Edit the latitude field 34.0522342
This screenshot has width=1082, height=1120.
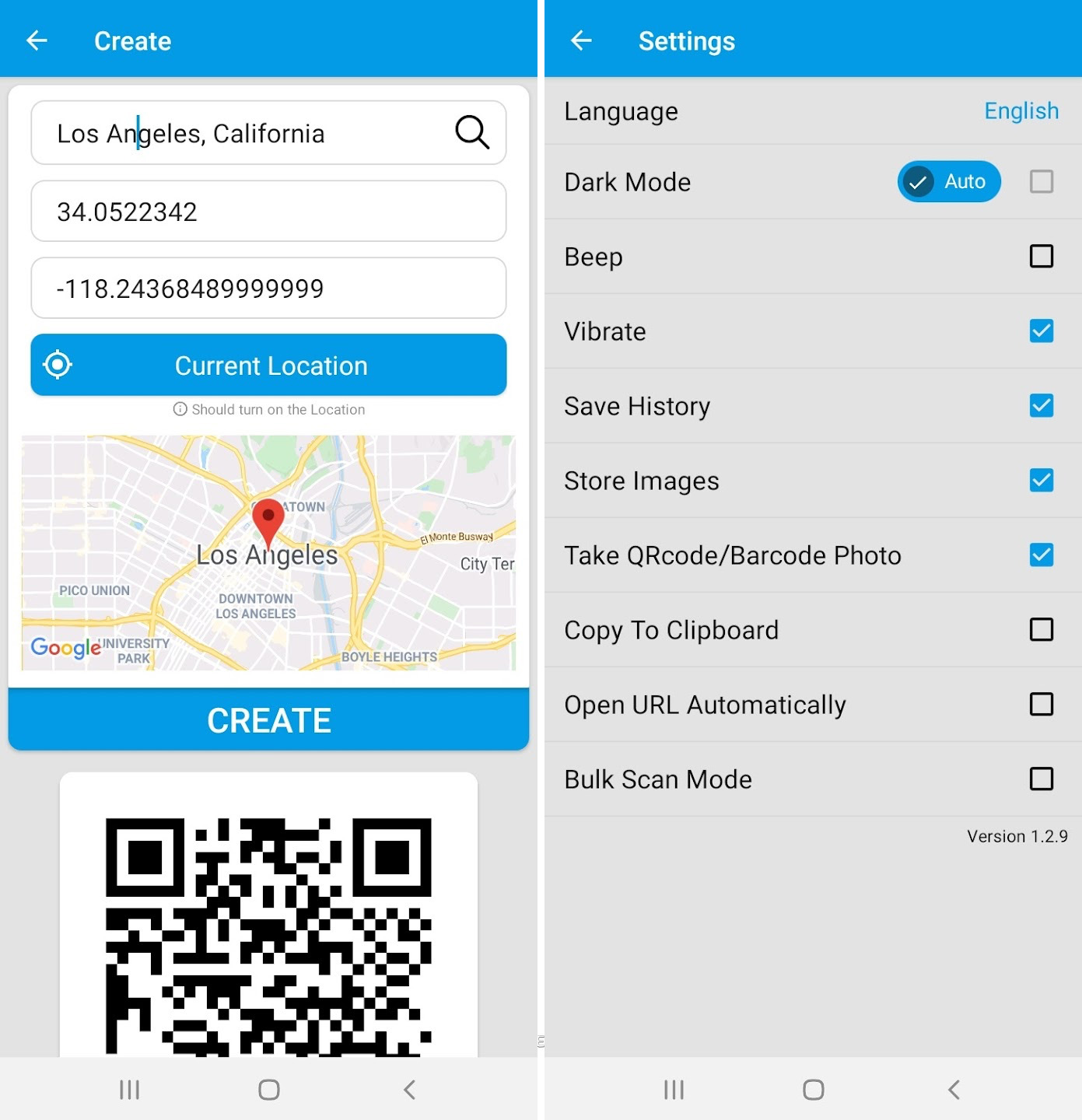point(268,212)
